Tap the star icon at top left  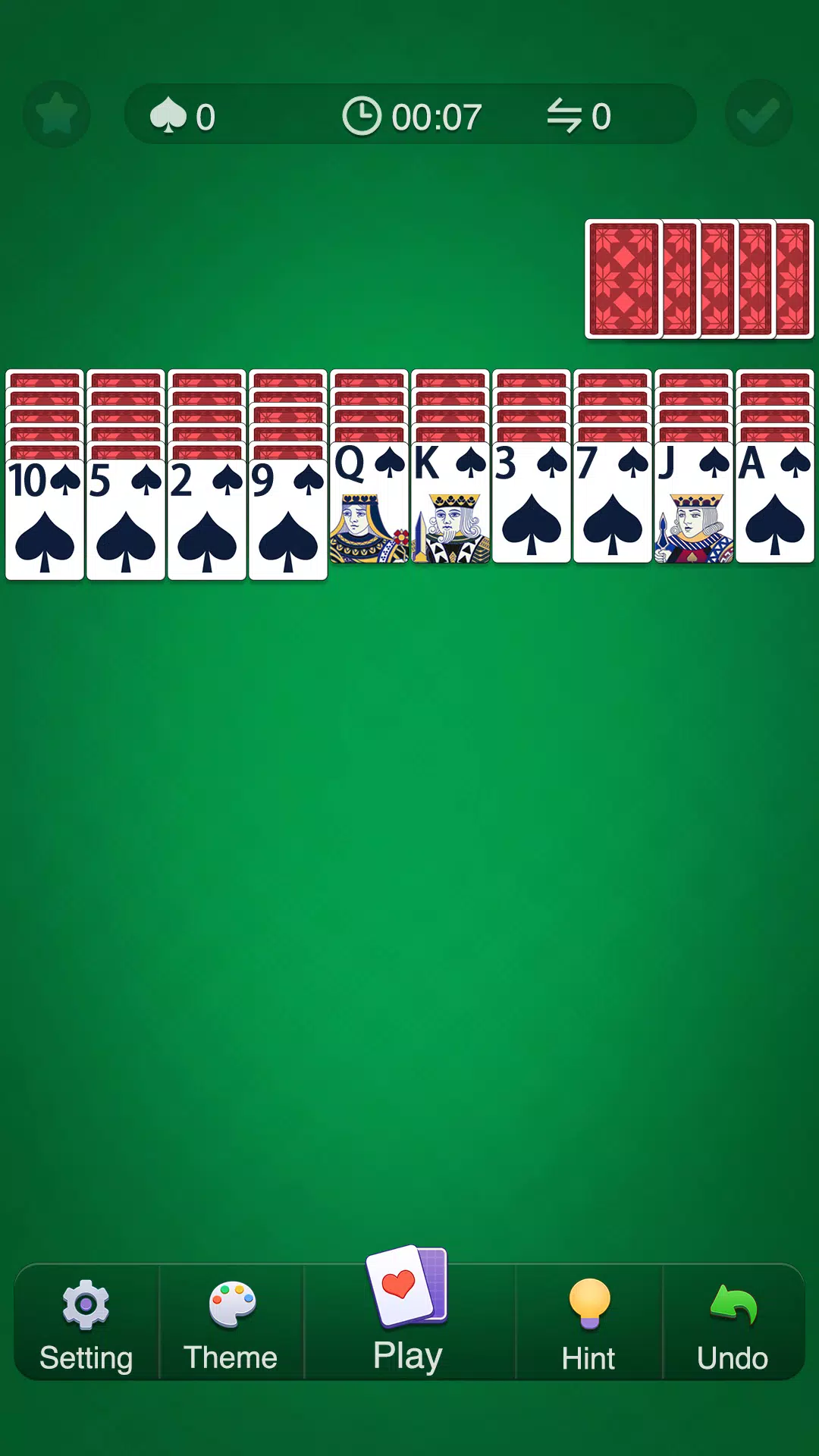pyautogui.click(x=57, y=115)
